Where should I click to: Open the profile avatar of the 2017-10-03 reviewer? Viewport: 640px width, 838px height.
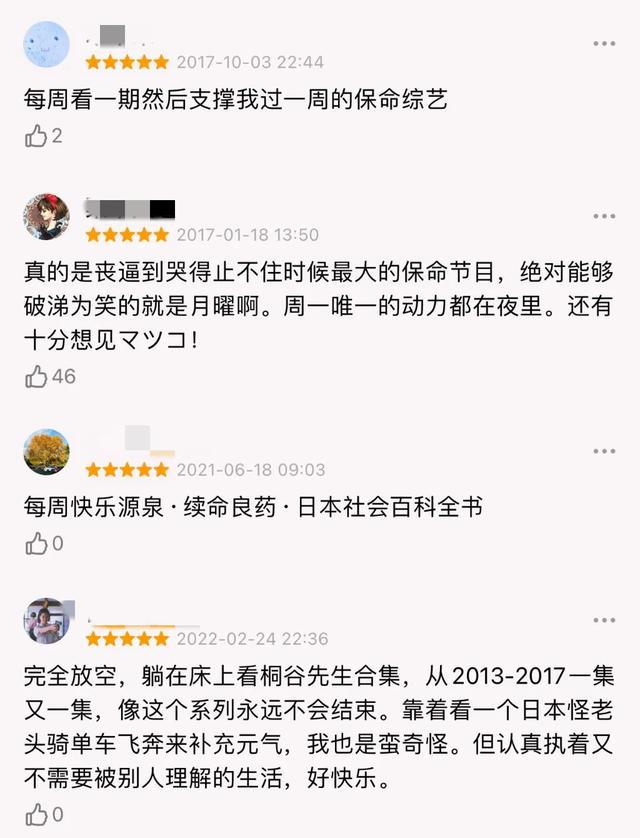coord(46,45)
